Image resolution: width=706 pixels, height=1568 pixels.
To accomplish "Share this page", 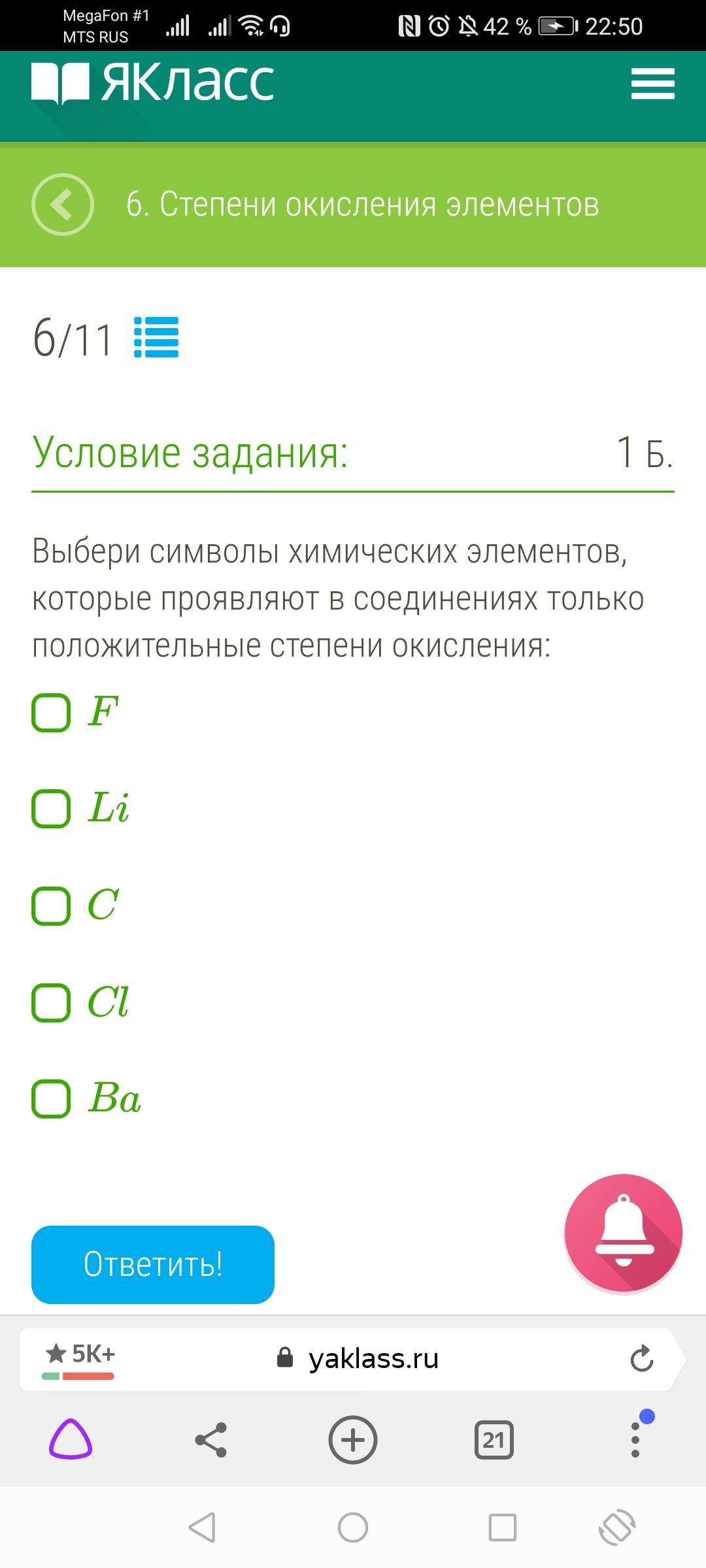I will pos(211,1439).
